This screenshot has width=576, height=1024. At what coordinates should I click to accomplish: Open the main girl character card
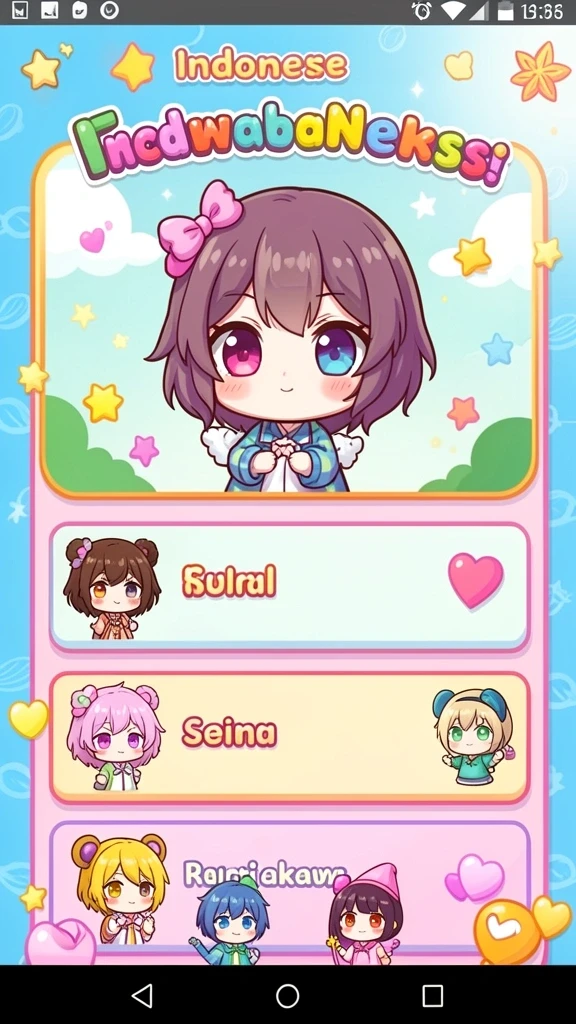coord(289,324)
